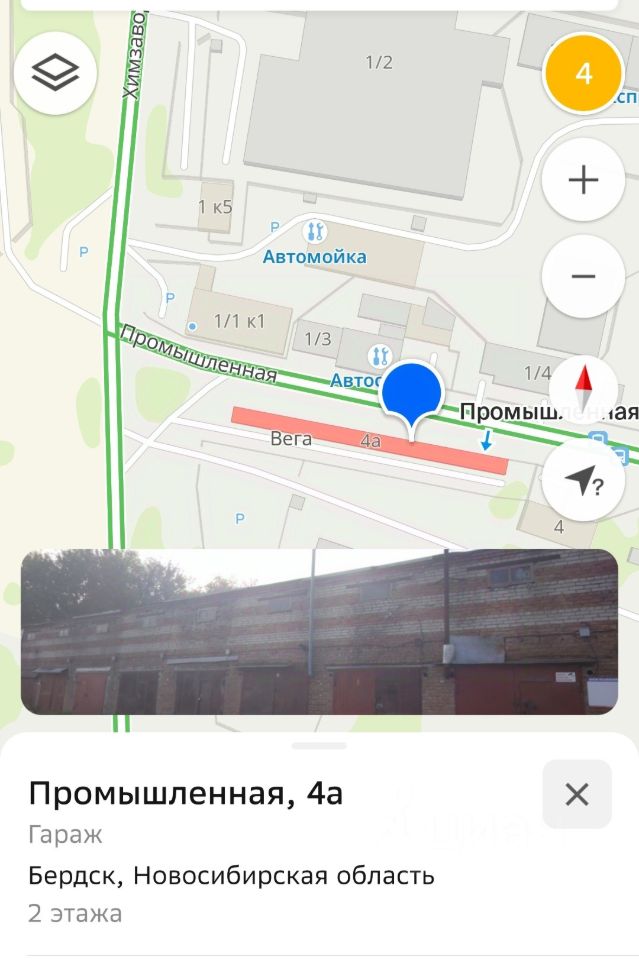Open the yellow 4 traffic indicator
Screen dimensions: 639x960
point(583,74)
